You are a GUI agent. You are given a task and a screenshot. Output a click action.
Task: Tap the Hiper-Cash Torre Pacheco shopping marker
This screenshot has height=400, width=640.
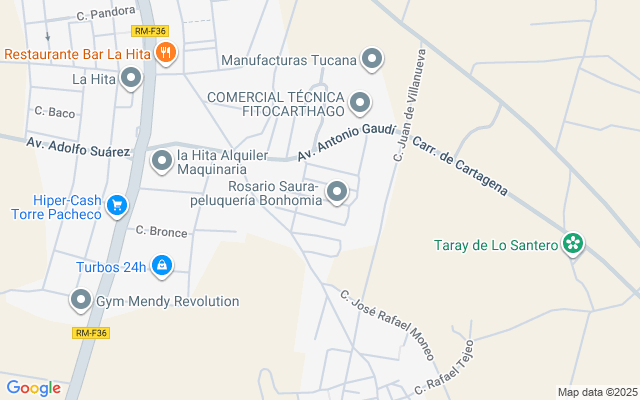tap(118, 206)
